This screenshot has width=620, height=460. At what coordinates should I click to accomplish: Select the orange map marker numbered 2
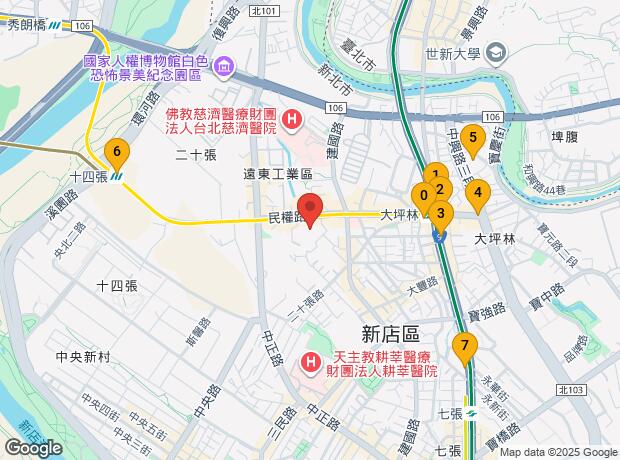(442, 189)
